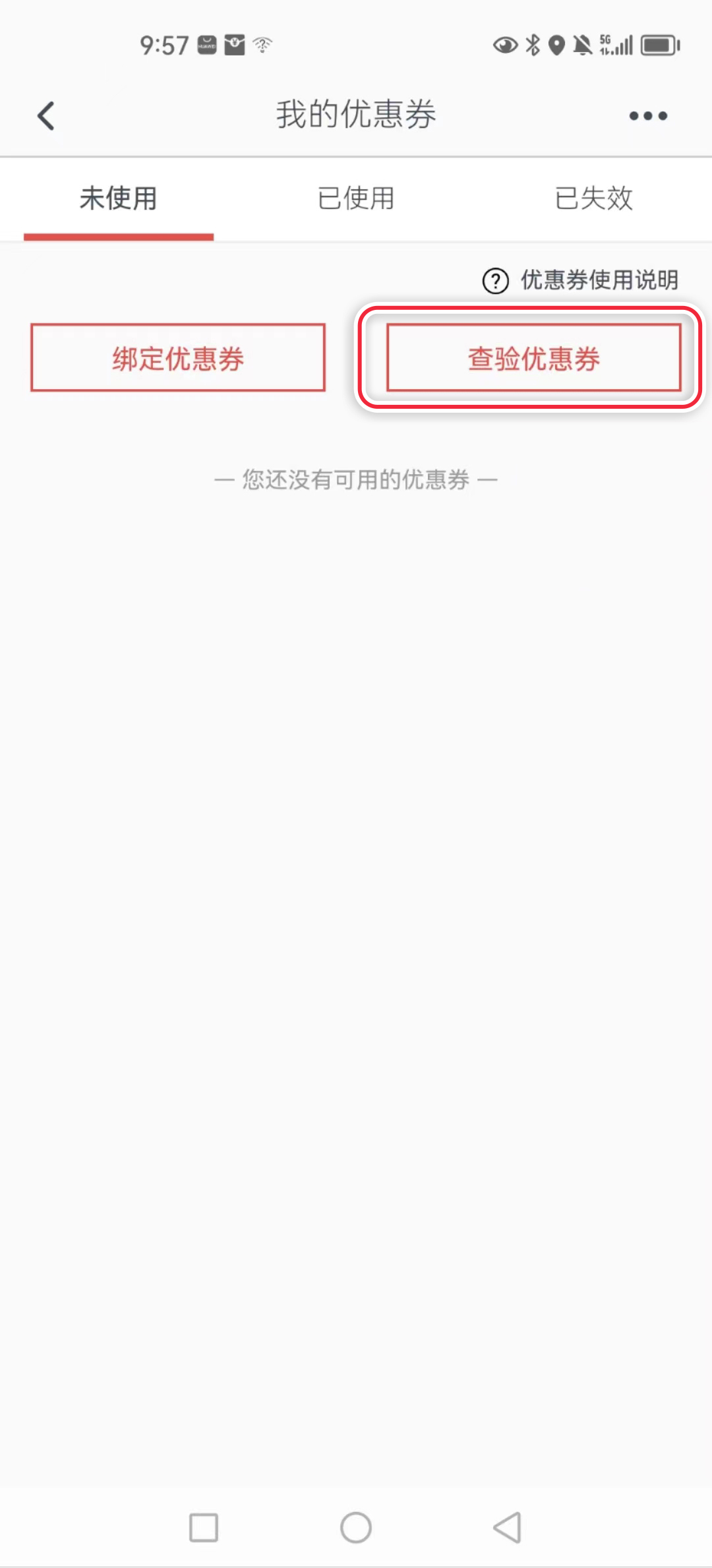712x1568 pixels.
Task: Switch to the 已失效 tab
Action: [x=593, y=198]
